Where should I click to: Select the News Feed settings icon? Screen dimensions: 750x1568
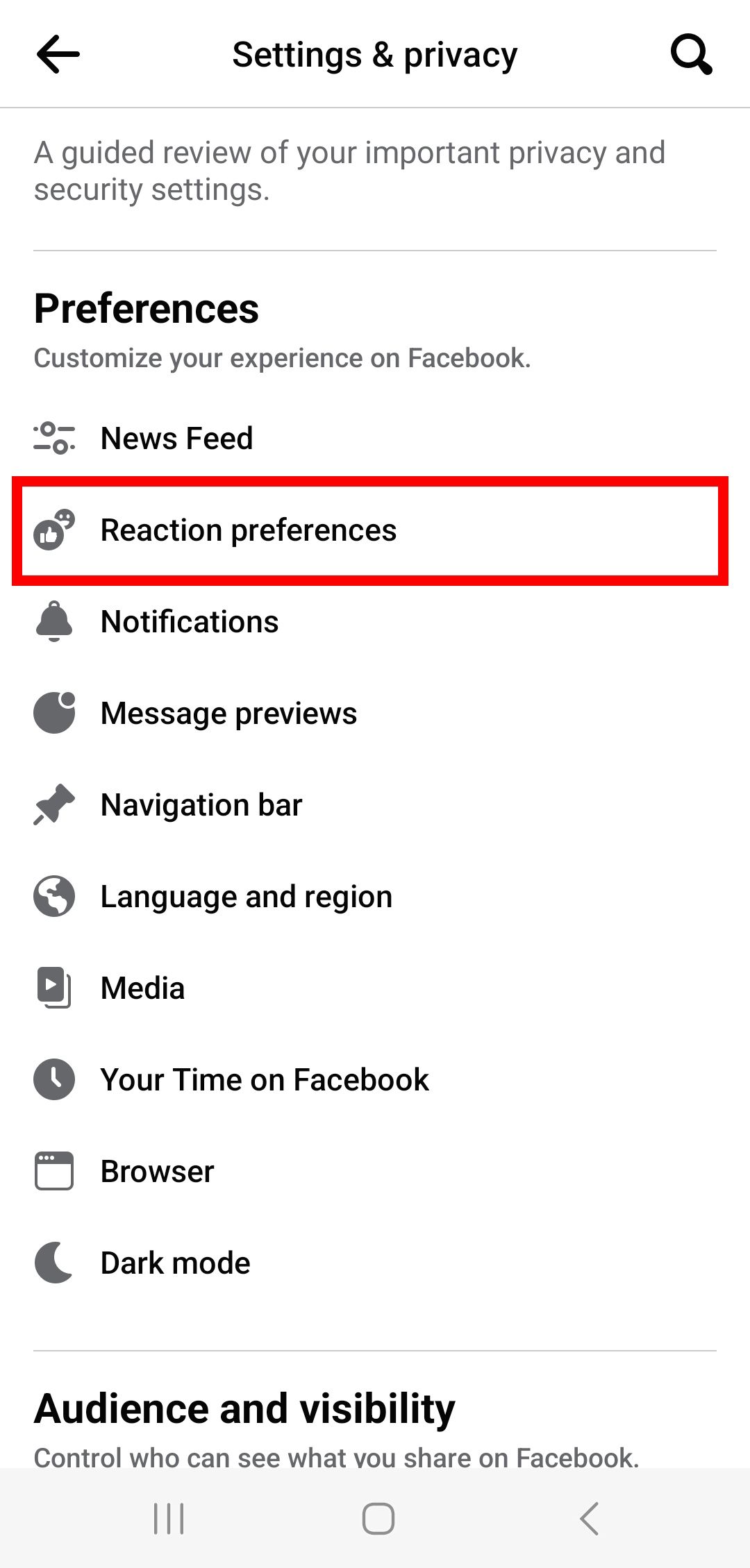[53, 438]
